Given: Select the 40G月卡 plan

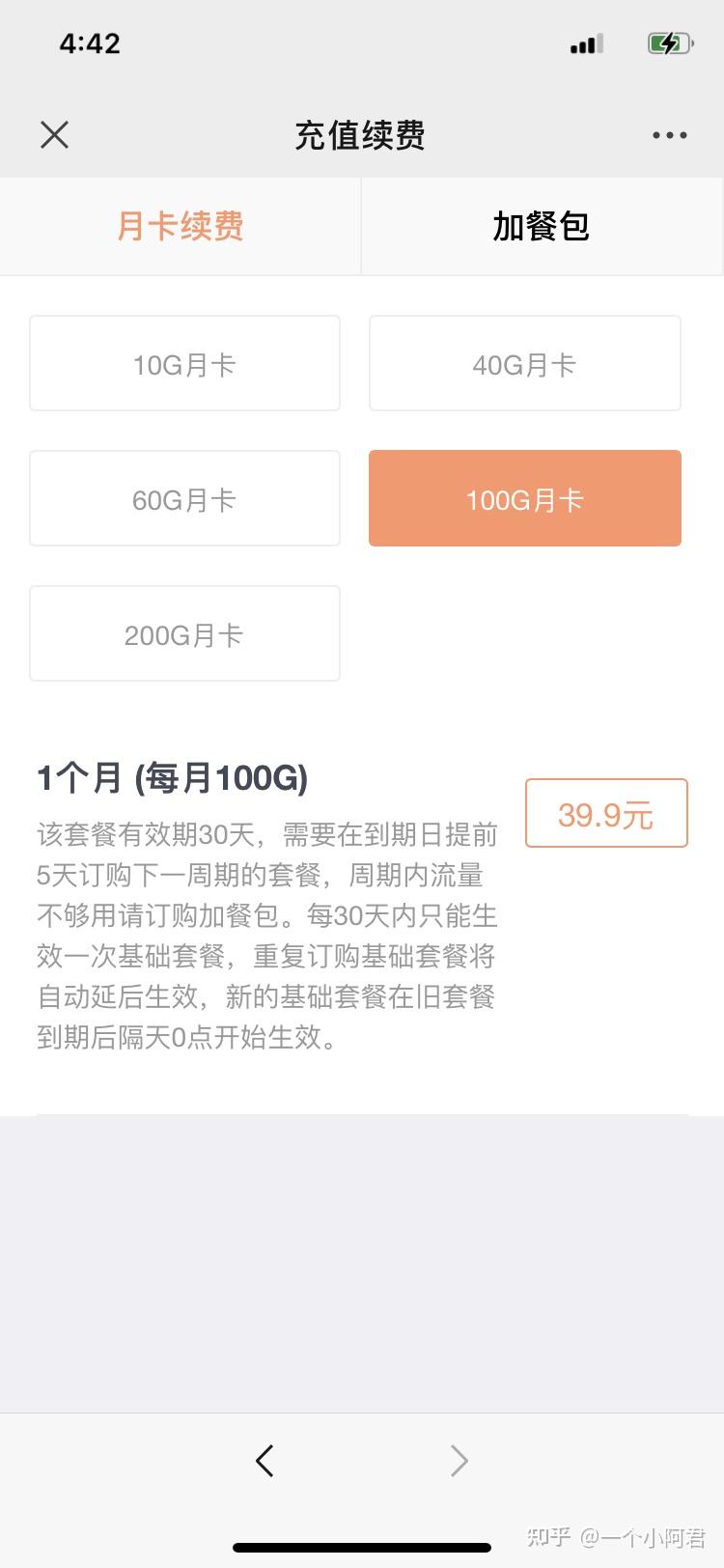Looking at the screenshot, I should click(524, 363).
